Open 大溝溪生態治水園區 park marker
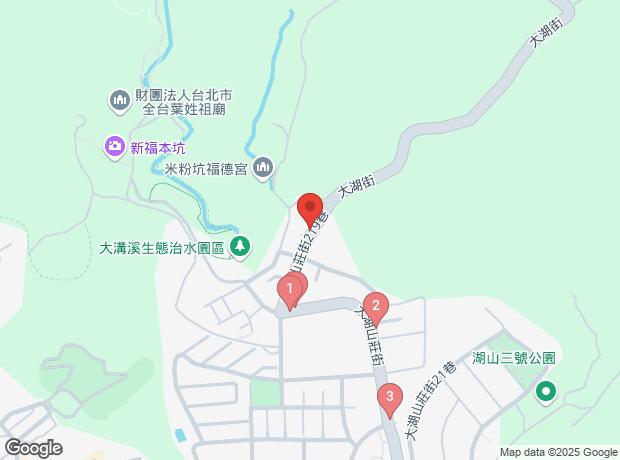Image resolution: width=620 pixels, height=460 pixels. pyautogui.click(x=240, y=246)
